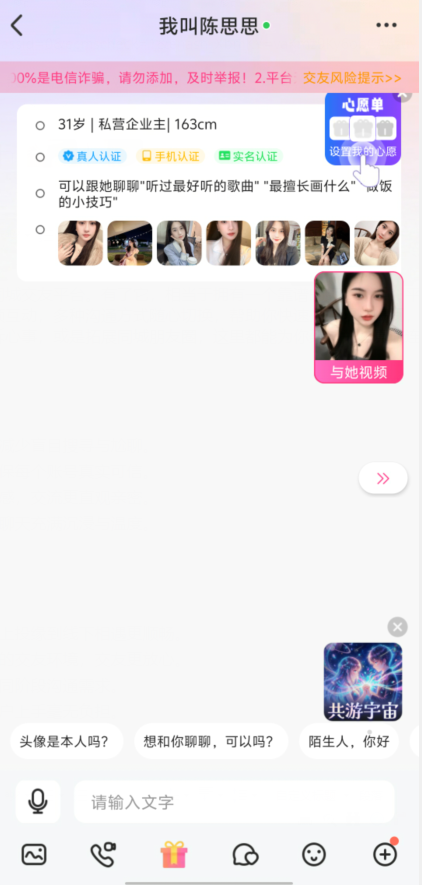
Task: Start a voice or video call
Action: point(103,855)
